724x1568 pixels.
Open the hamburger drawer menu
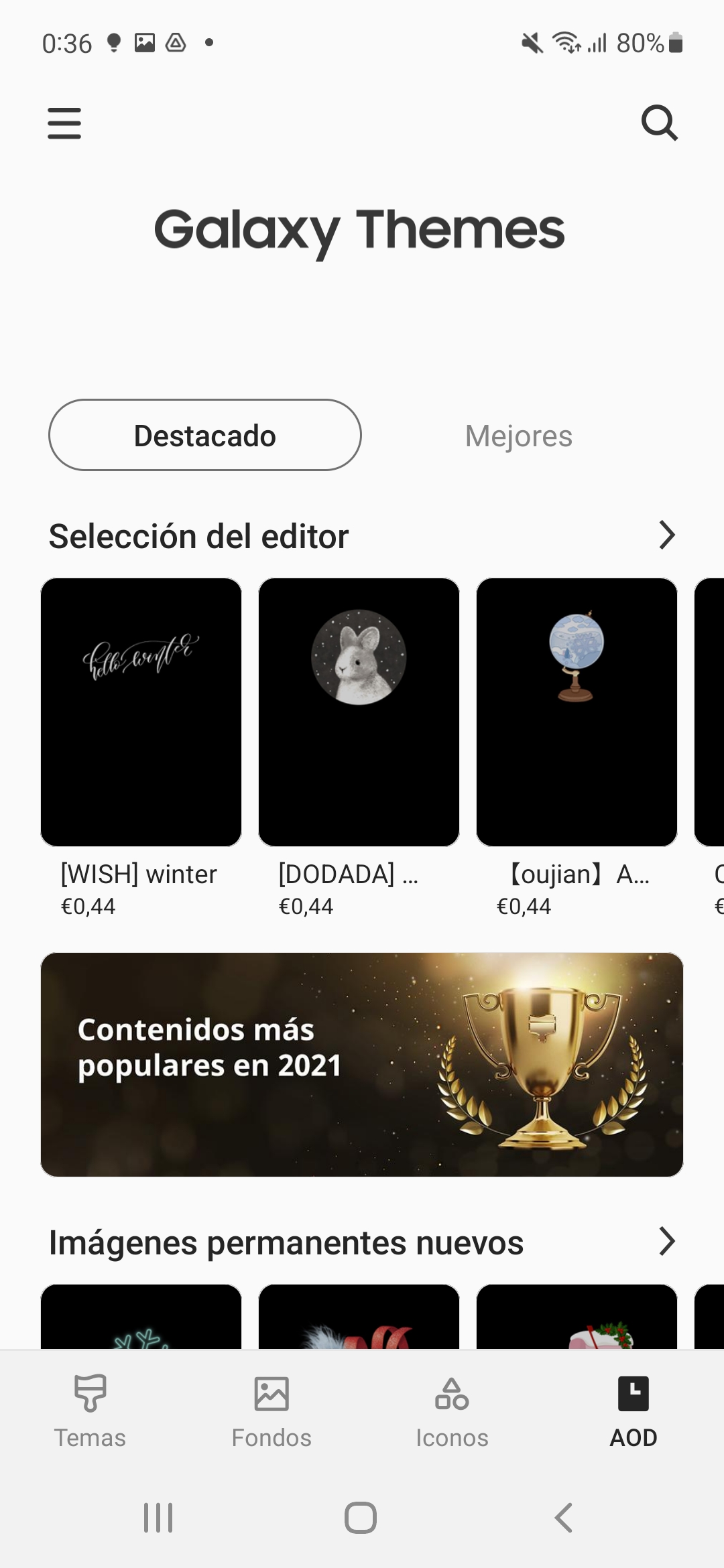tap(64, 123)
